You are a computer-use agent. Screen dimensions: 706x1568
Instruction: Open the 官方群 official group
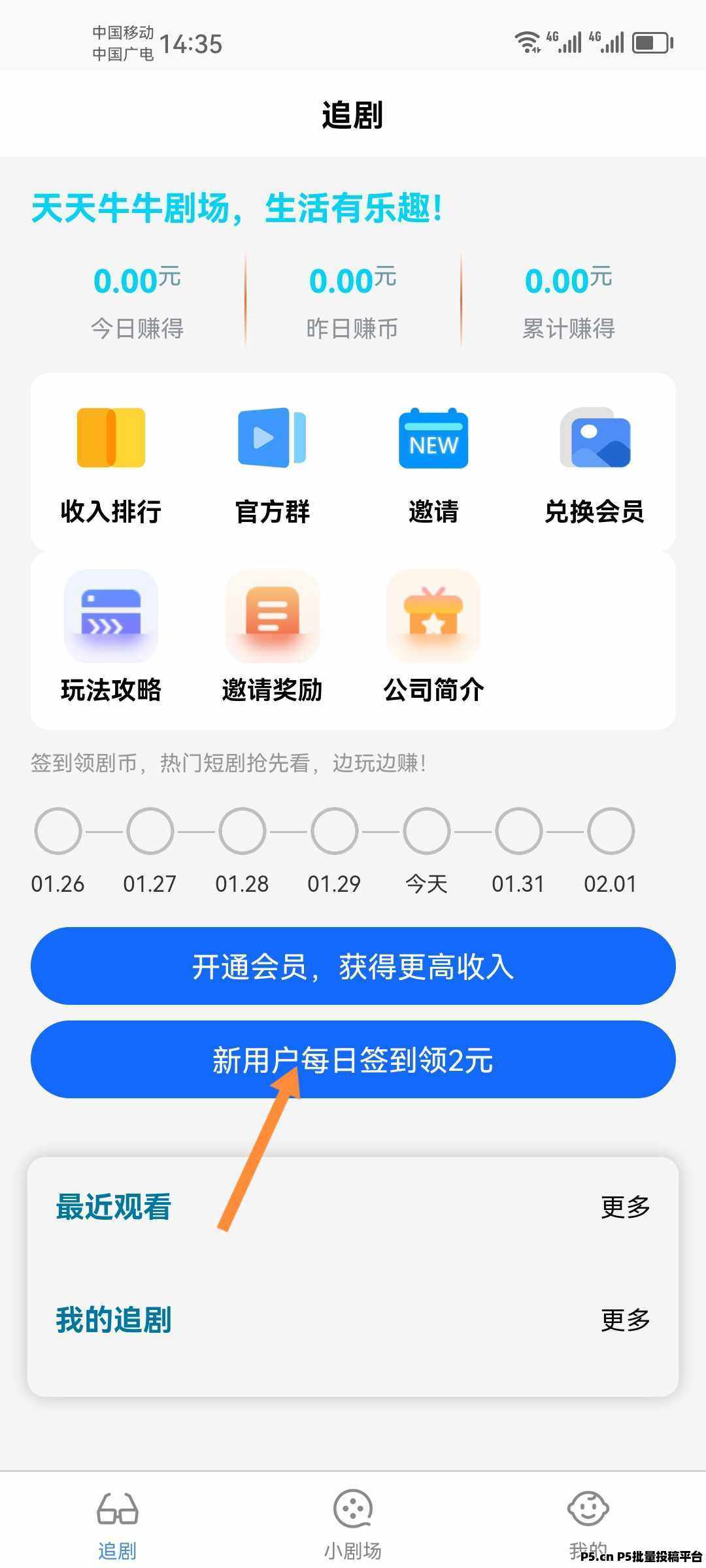pyautogui.click(x=272, y=464)
